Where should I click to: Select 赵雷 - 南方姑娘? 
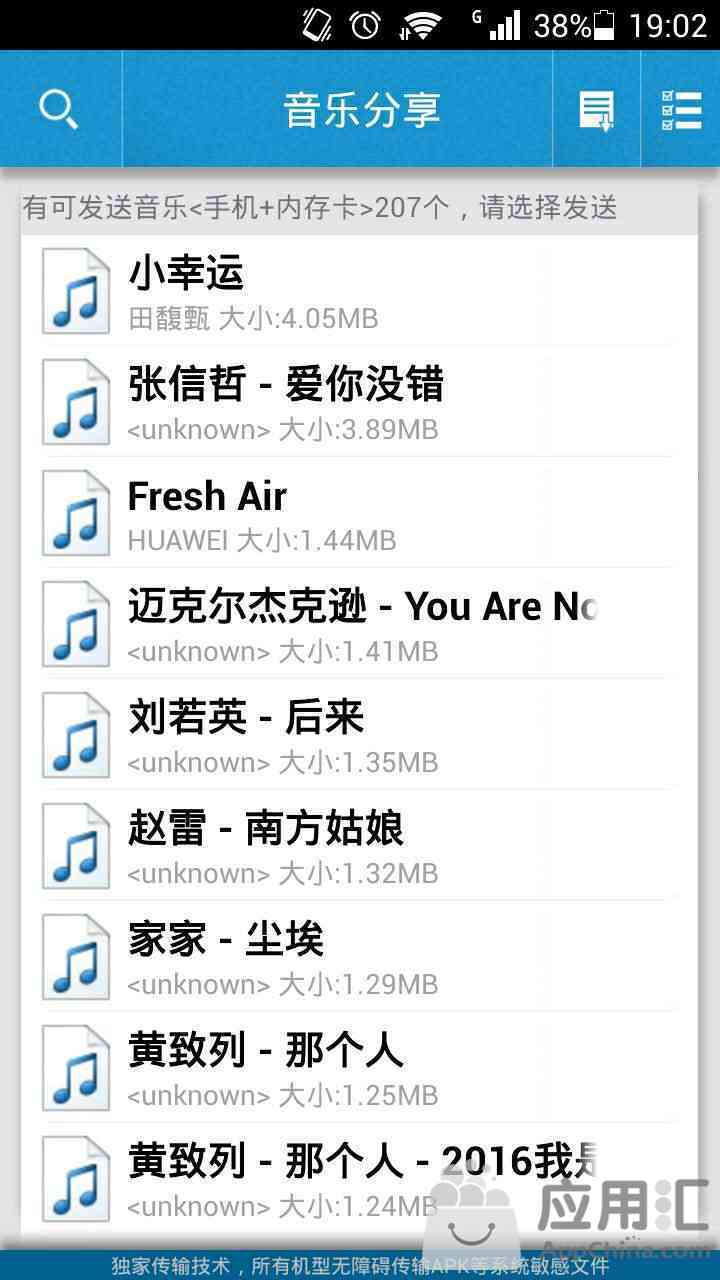360,846
